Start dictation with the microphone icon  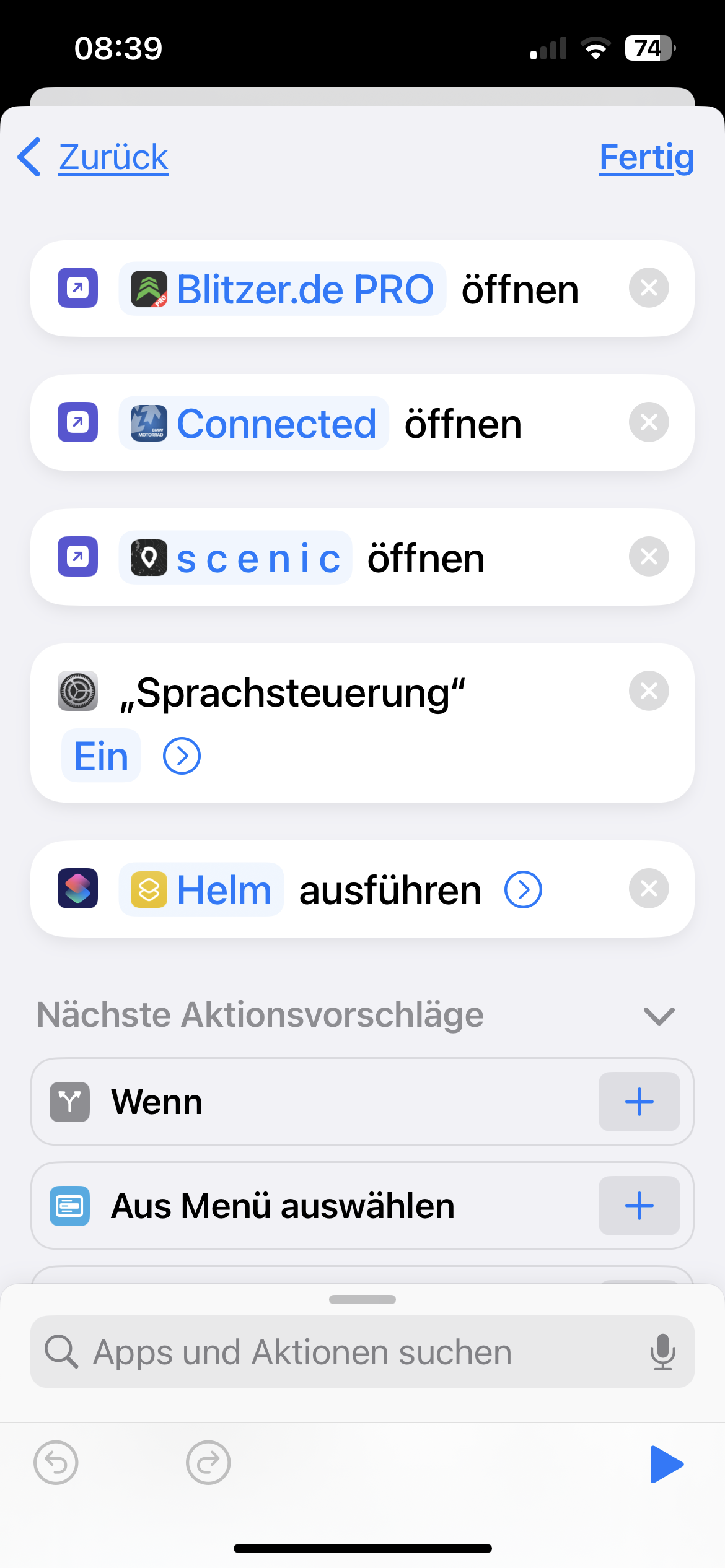[662, 1352]
